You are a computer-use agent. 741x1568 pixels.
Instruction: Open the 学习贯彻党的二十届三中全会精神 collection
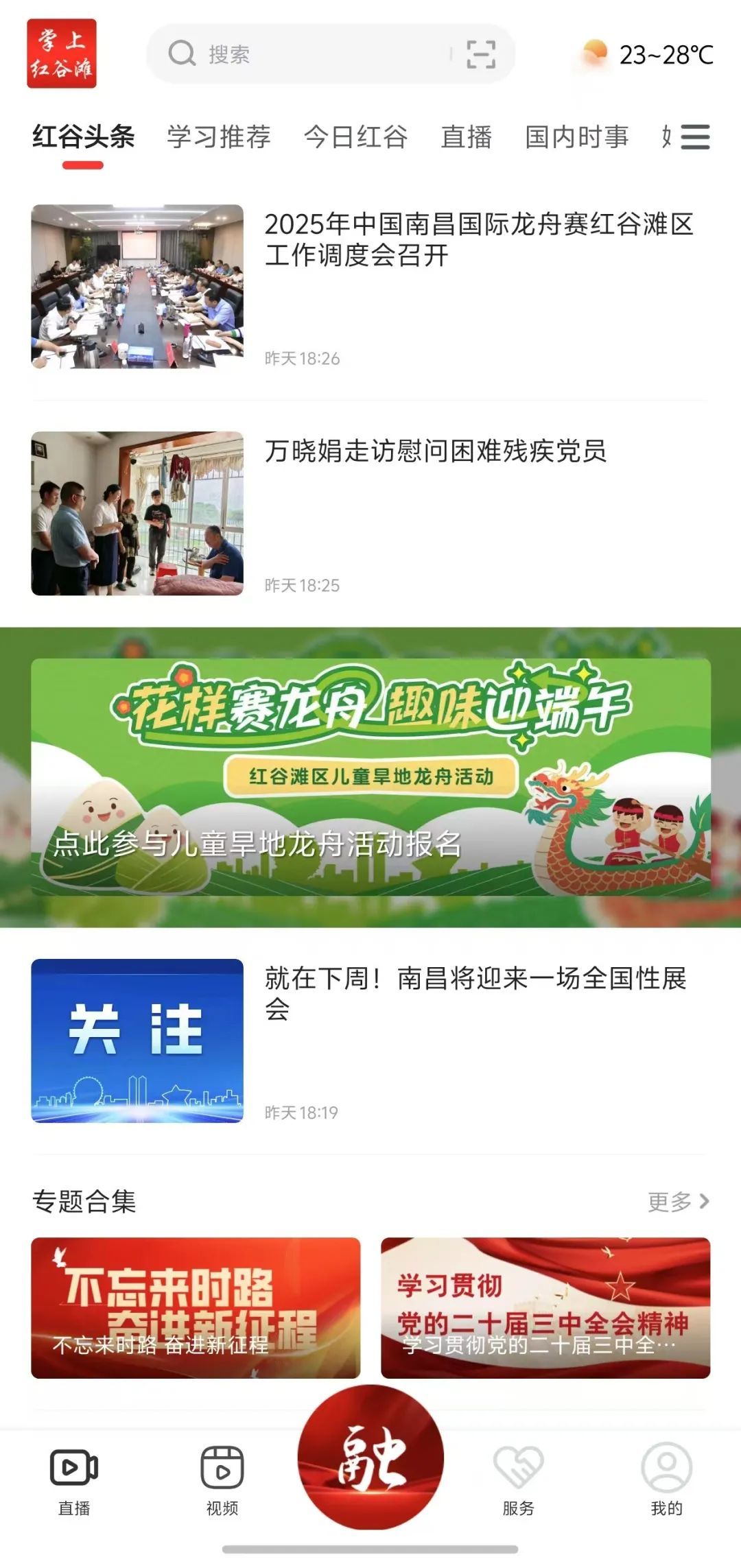[x=545, y=1307]
